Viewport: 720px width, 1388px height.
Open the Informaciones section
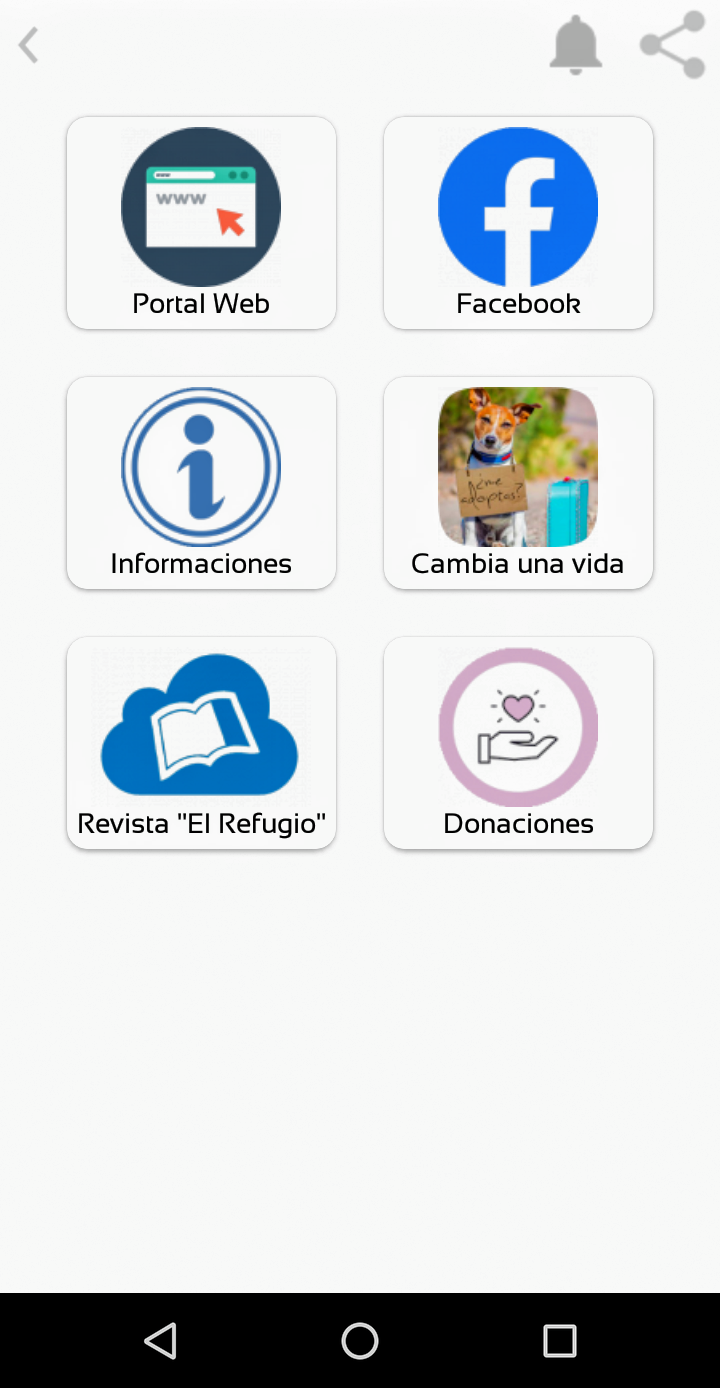coord(201,483)
